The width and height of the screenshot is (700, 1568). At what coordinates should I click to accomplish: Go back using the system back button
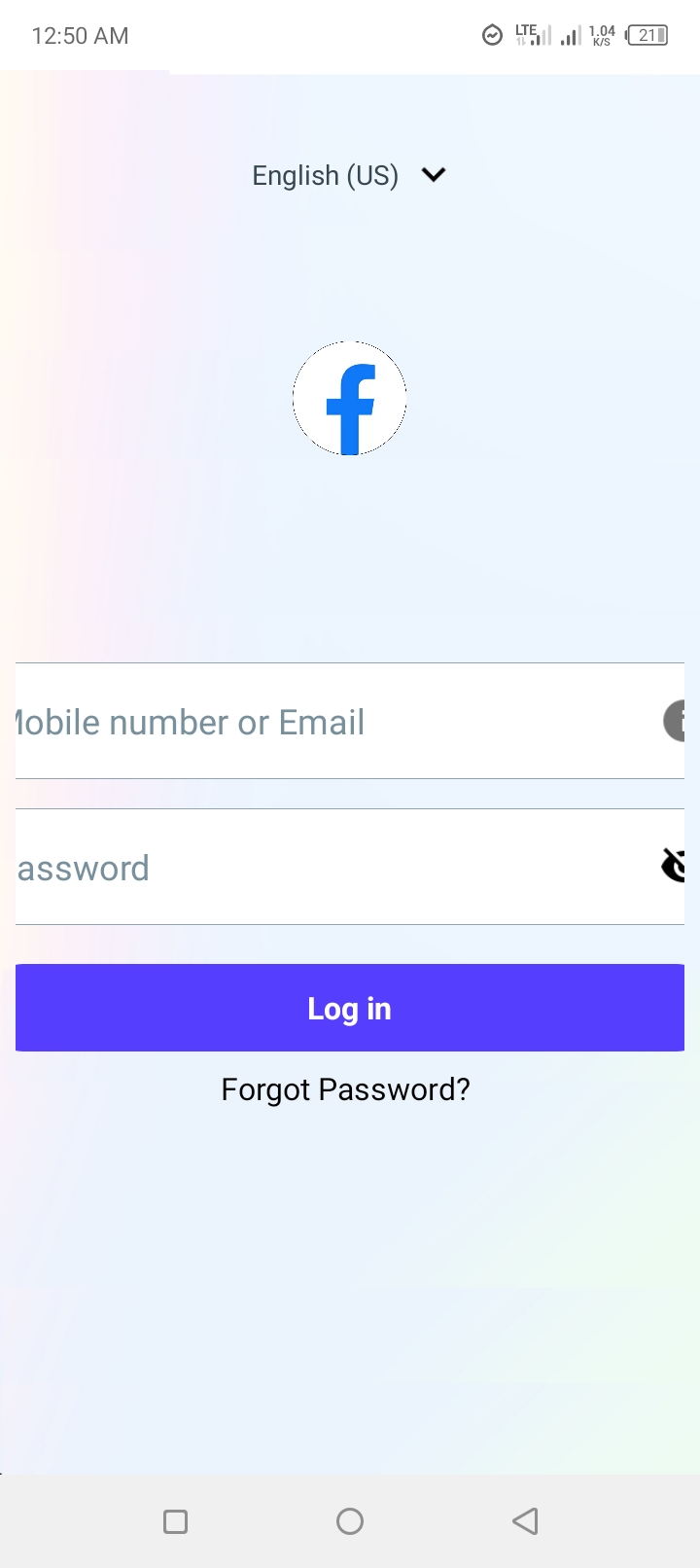click(x=525, y=1521)
